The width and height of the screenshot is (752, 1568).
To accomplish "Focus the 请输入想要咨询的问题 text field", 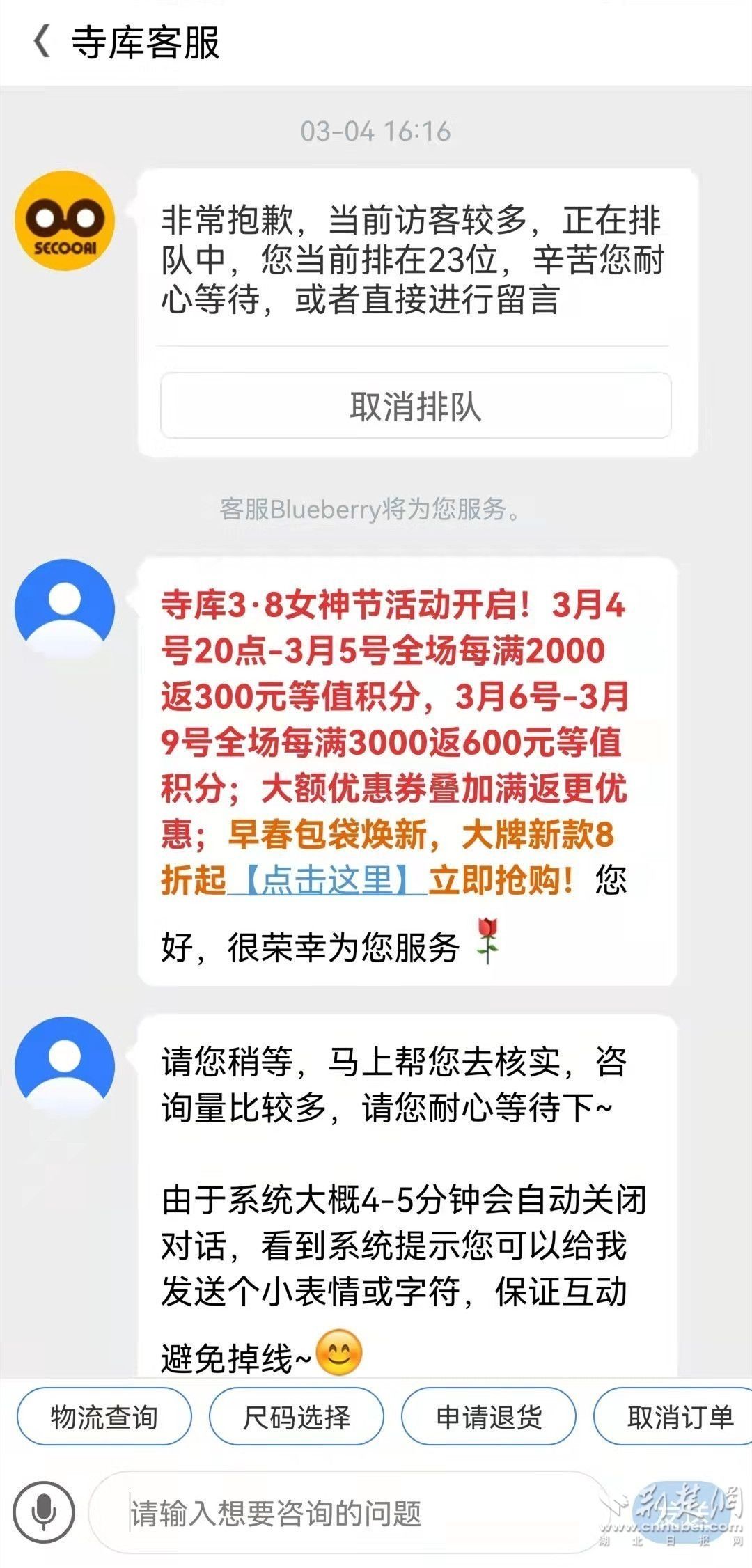I will [348, 1512].
